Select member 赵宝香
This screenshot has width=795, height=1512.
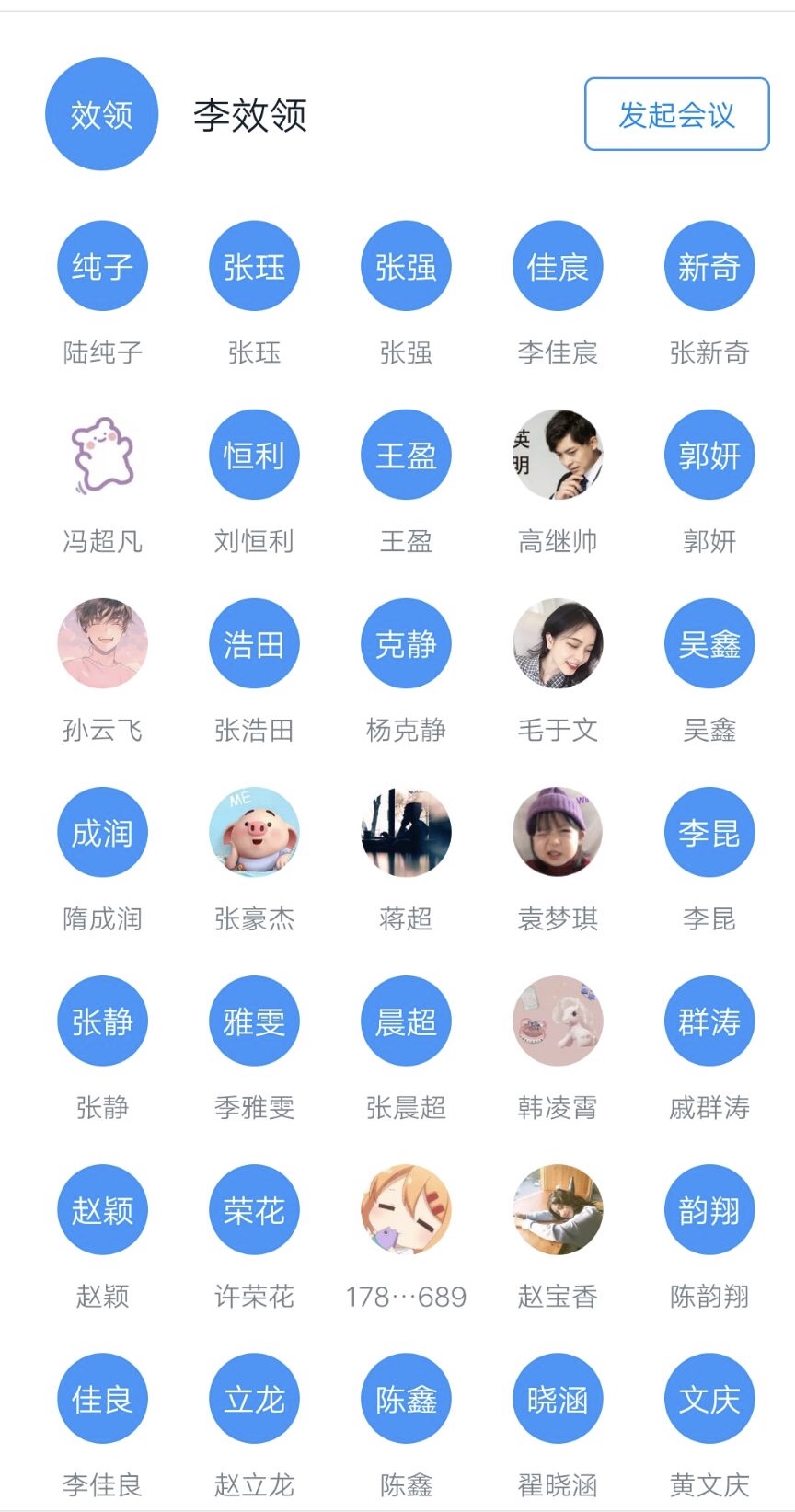(558, 1209)
